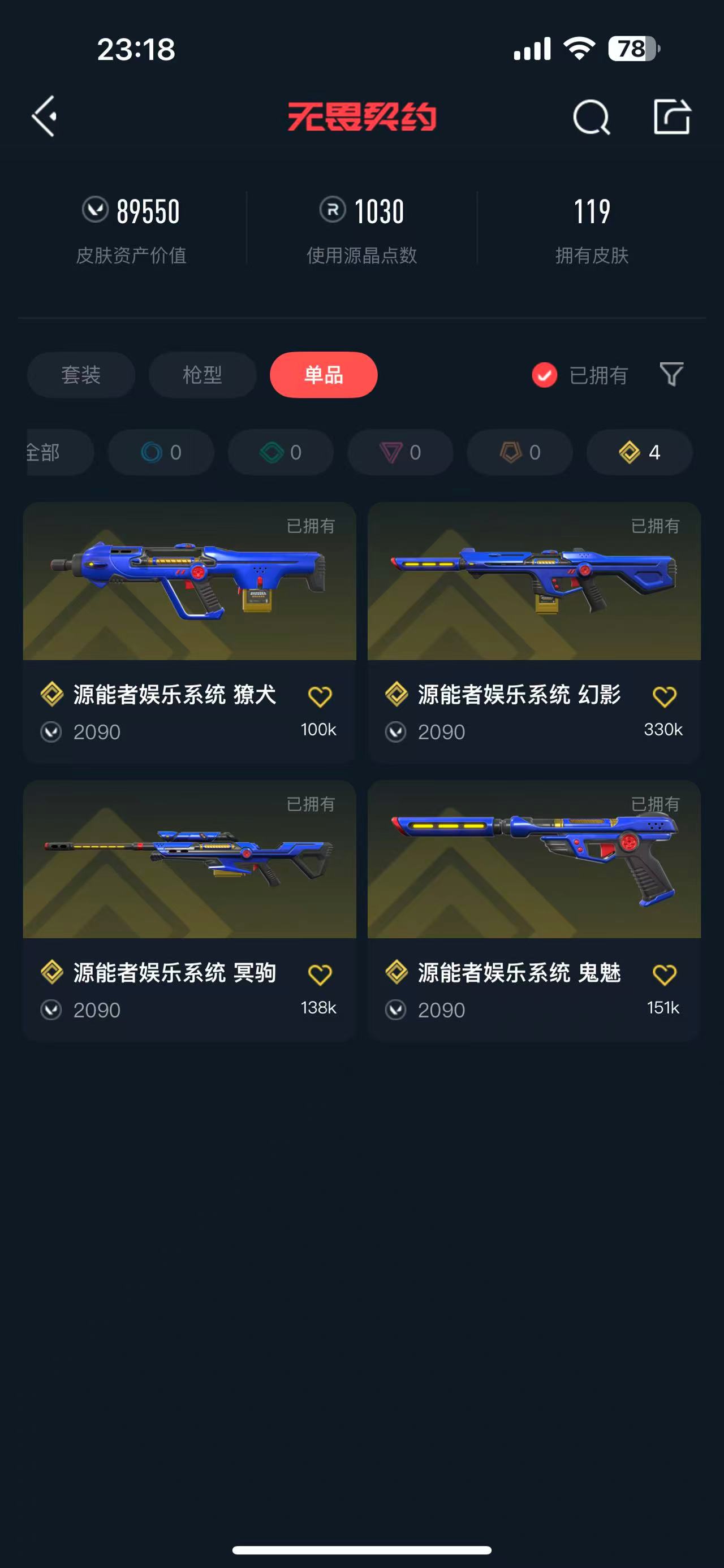The image size is (724, 1568).
Task: Share this skin collection page
Action: [x=671, y=116]
